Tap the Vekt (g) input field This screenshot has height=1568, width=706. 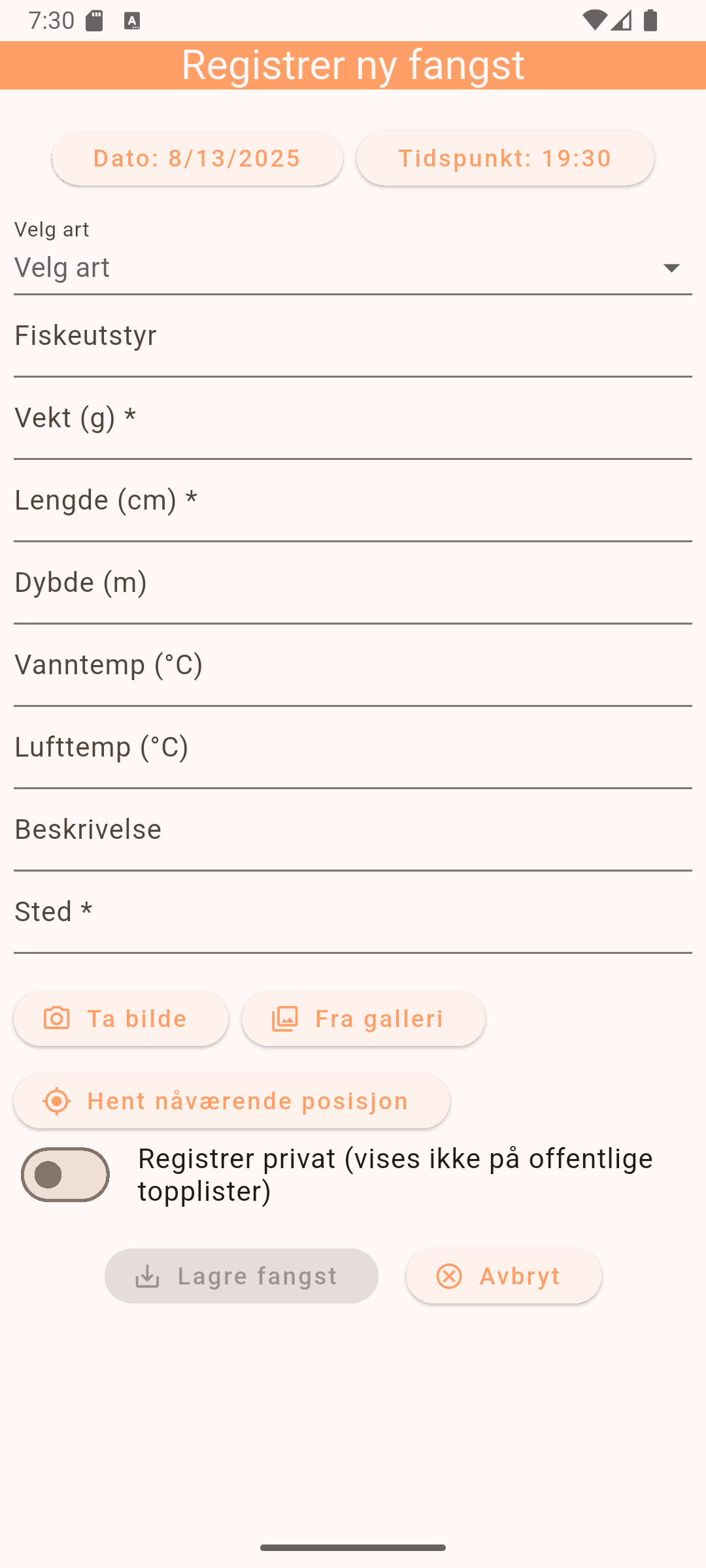pyautogui.click(x=353, y=425)
